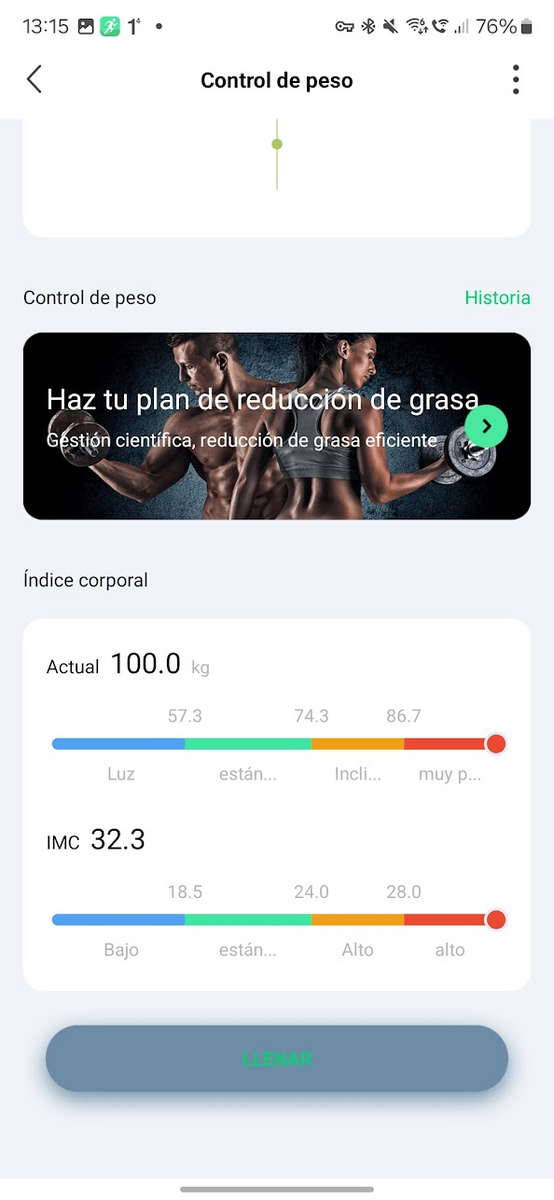
Task: Open the three-dot overflow menu
Action: point(516,80)
